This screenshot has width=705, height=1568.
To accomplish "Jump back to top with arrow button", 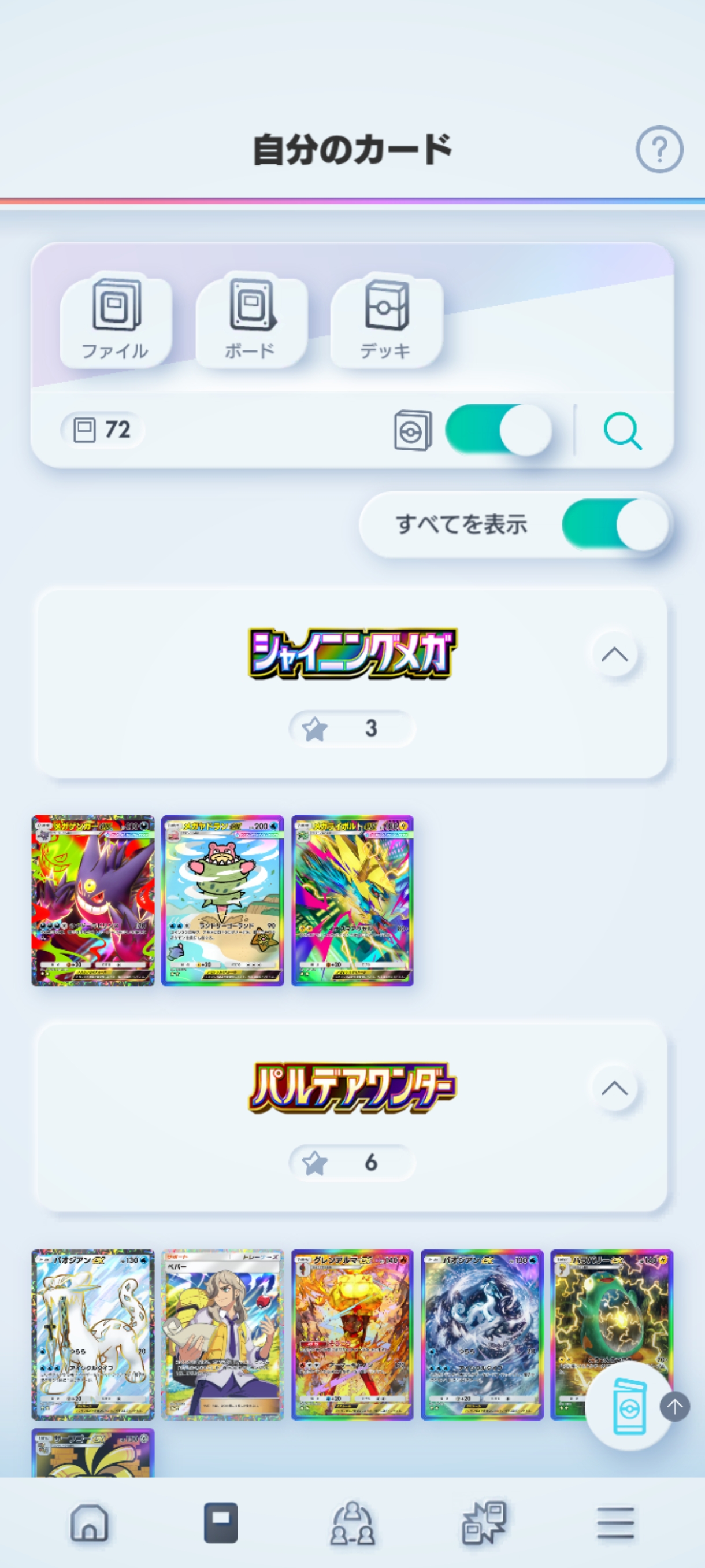I will (x=674, y=1407).
